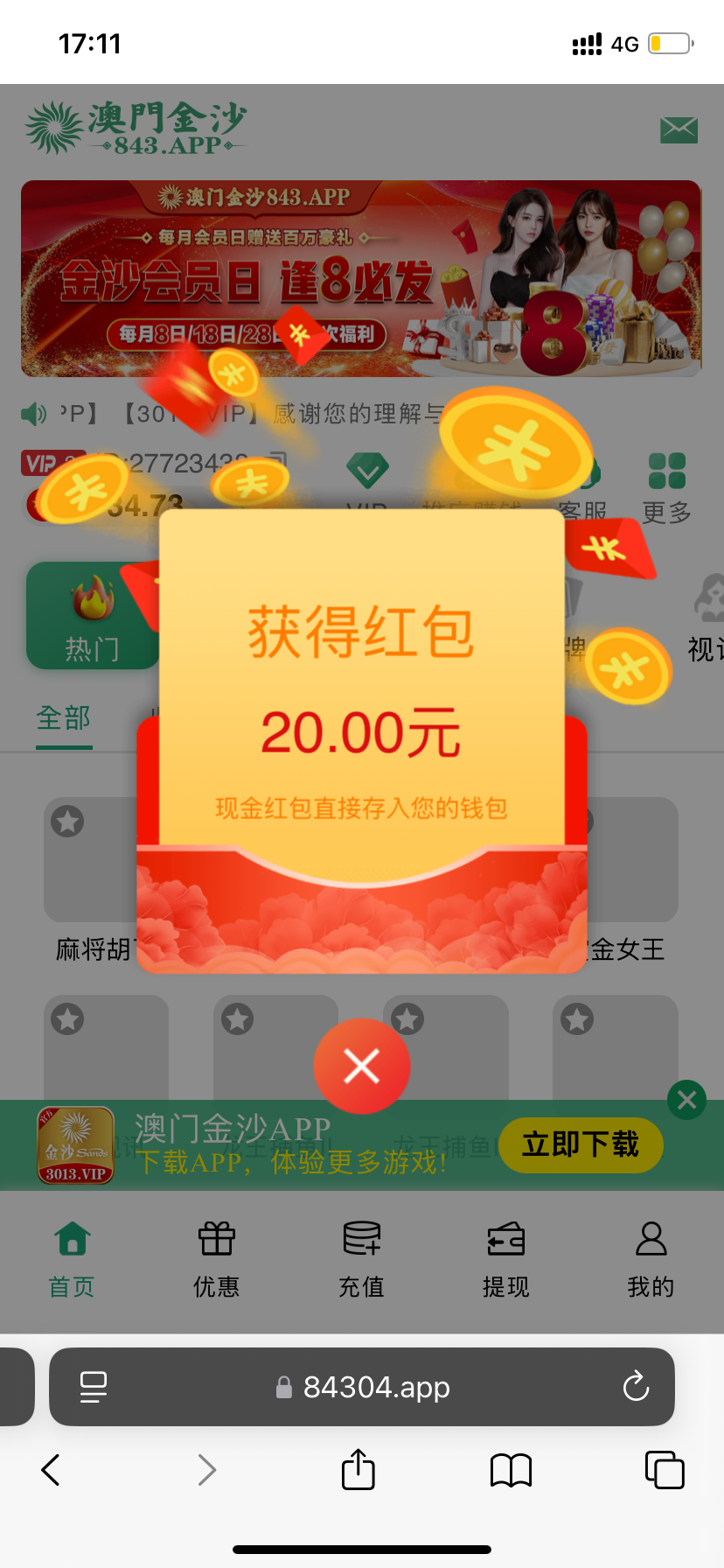Close the app download banner
This screenshot has height=1568, width=724.
(686, 1100)
